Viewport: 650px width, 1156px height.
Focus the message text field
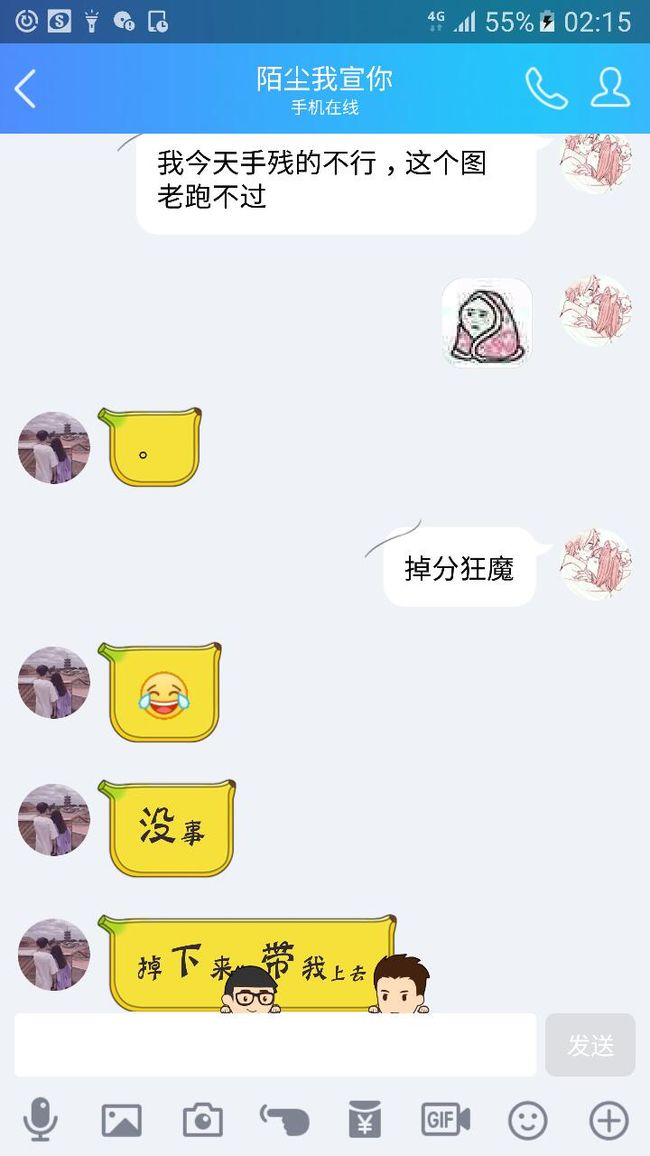click(275, 1045)
